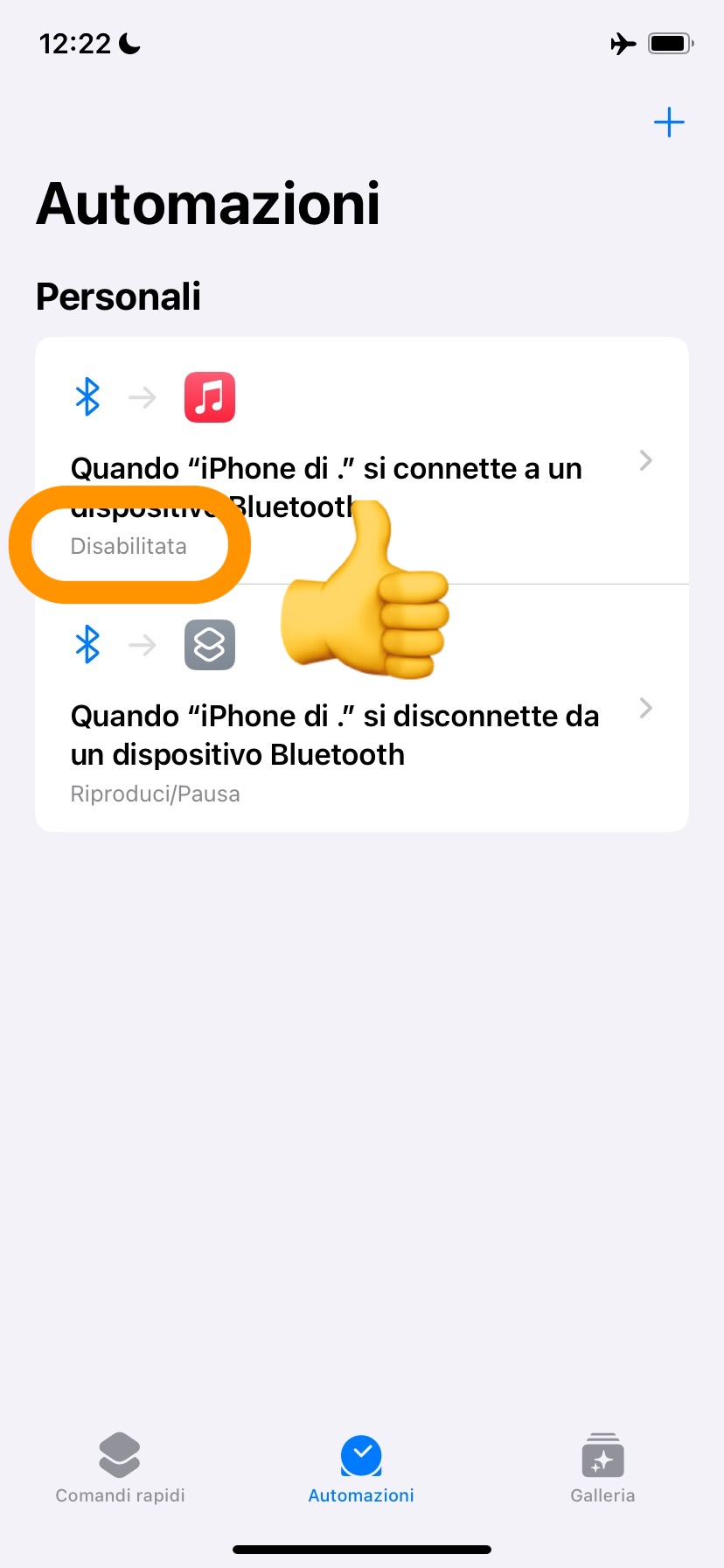This screenshot has height=1568, width=724.
Task: Switch to the Comandi rapidi tab
Action: [120, 1468]
